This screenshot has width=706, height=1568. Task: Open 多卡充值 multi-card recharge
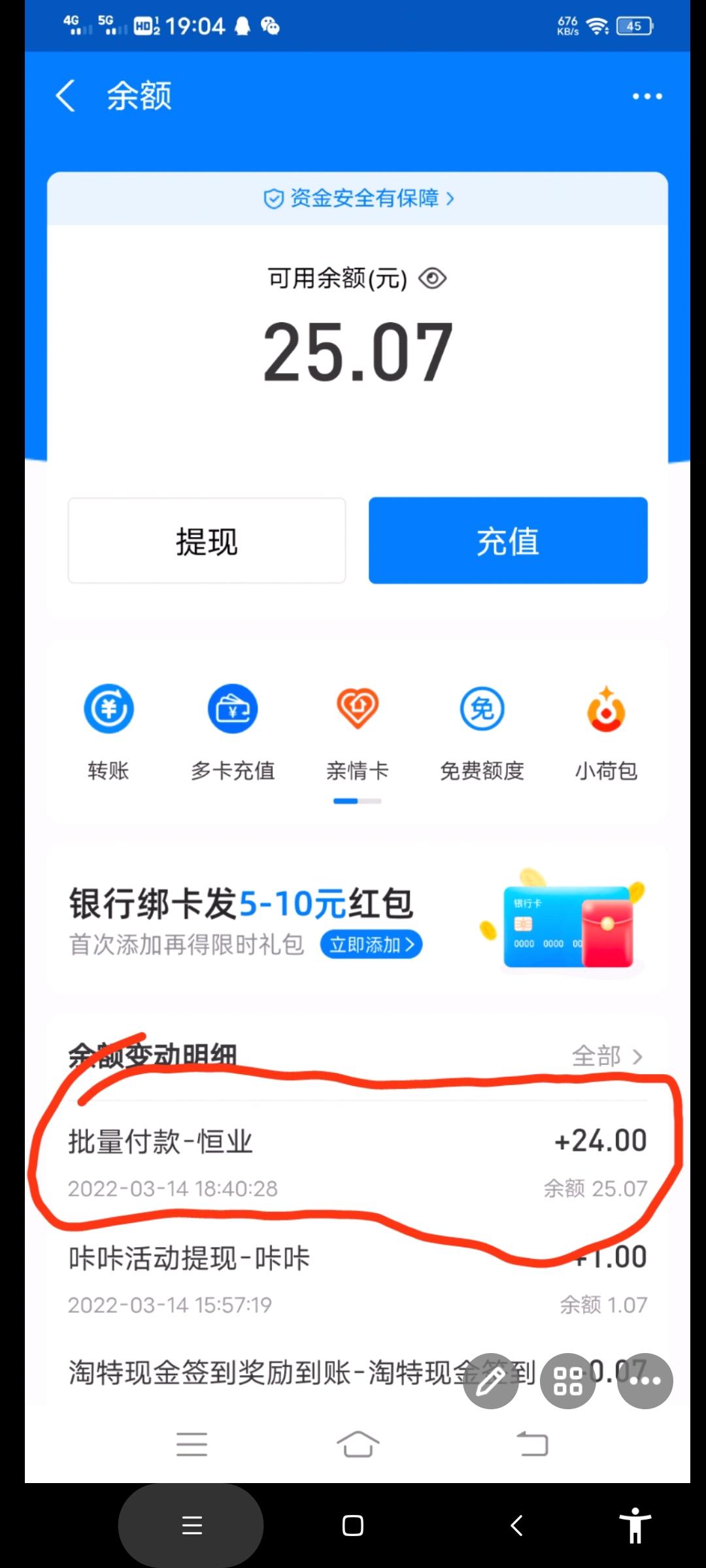[233, 708]
